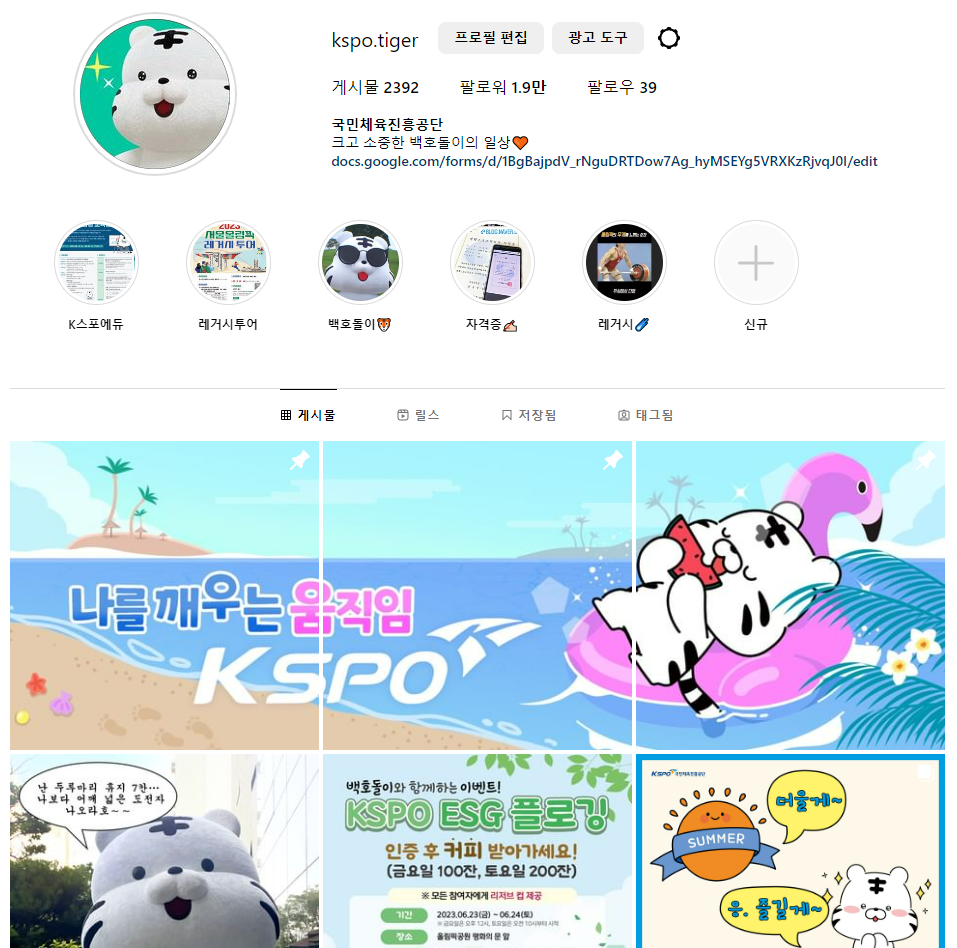The height and width of the screenshot is (948, 957).
Task: View the 백호돌이 story highlight
Action: click(x=360, y=263)
